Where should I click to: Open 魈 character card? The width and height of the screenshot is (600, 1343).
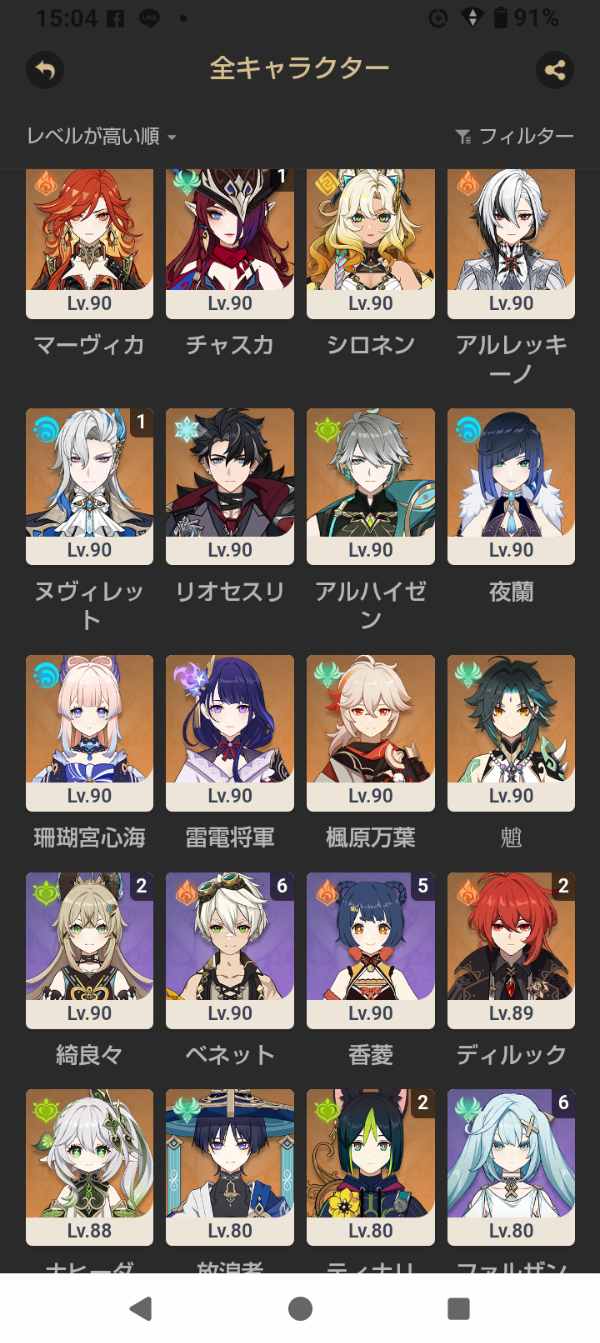(x=511, y=732)
